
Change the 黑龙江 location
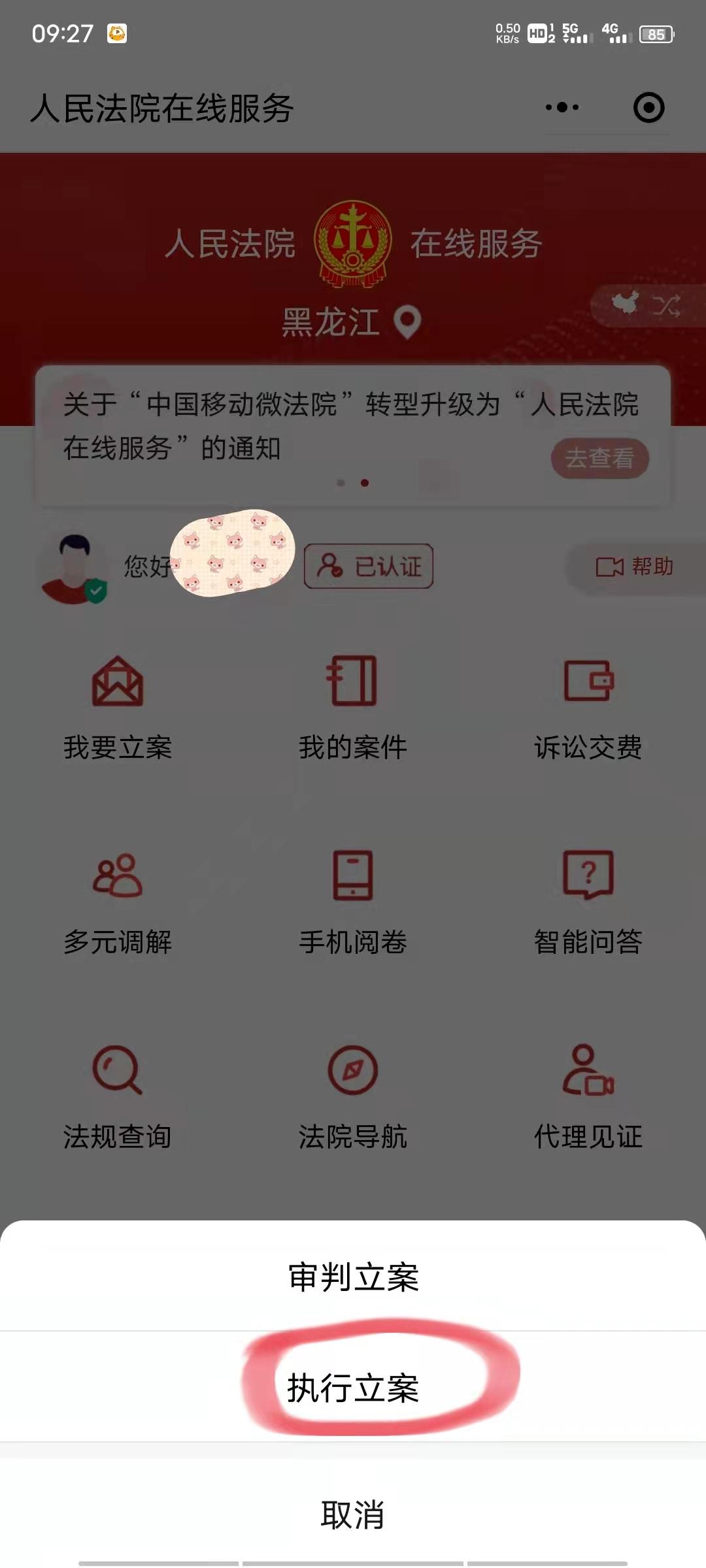pyautogui.click(x=352, y=323)
